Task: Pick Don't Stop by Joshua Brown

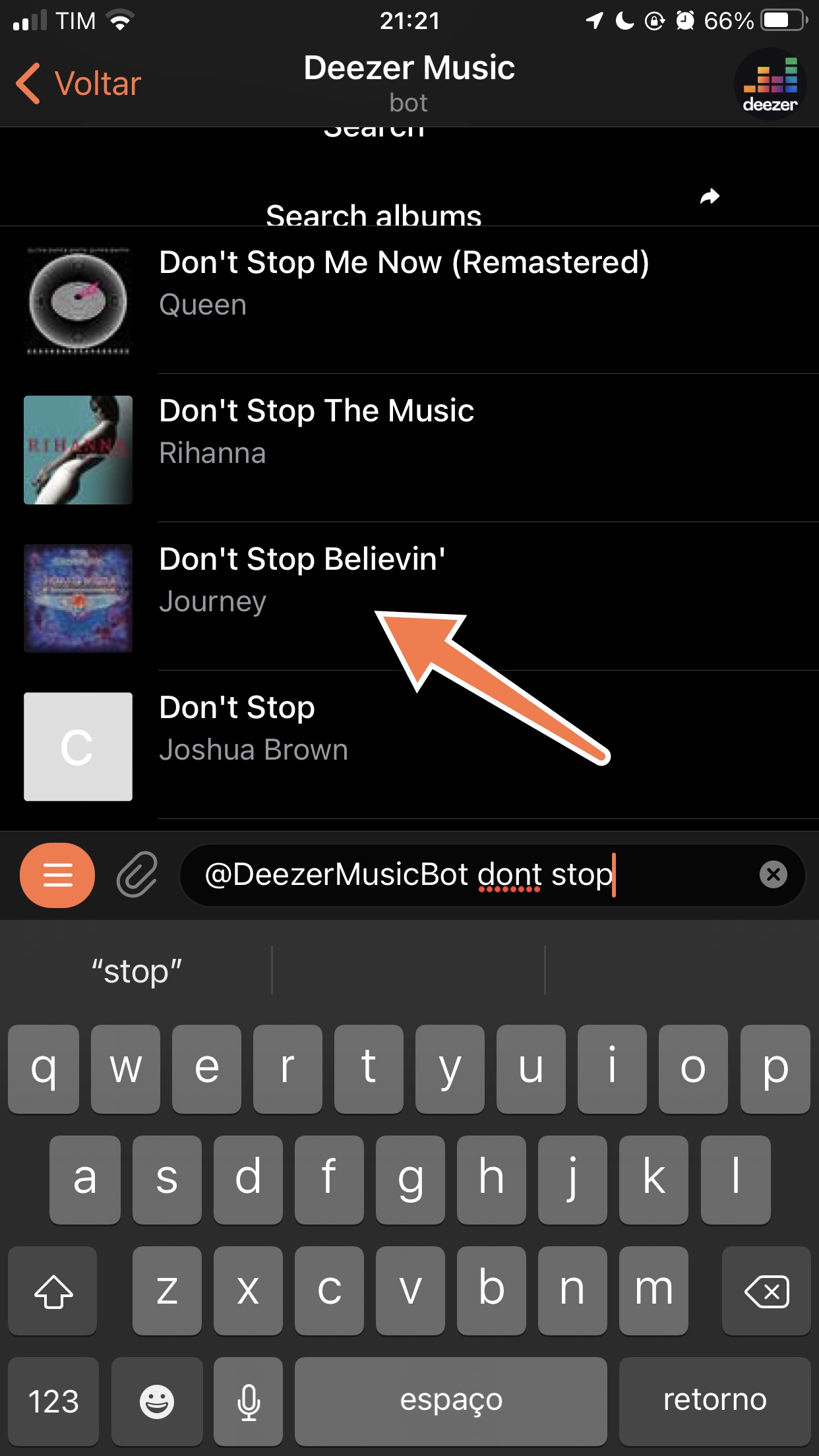Action: click(409, 745)
